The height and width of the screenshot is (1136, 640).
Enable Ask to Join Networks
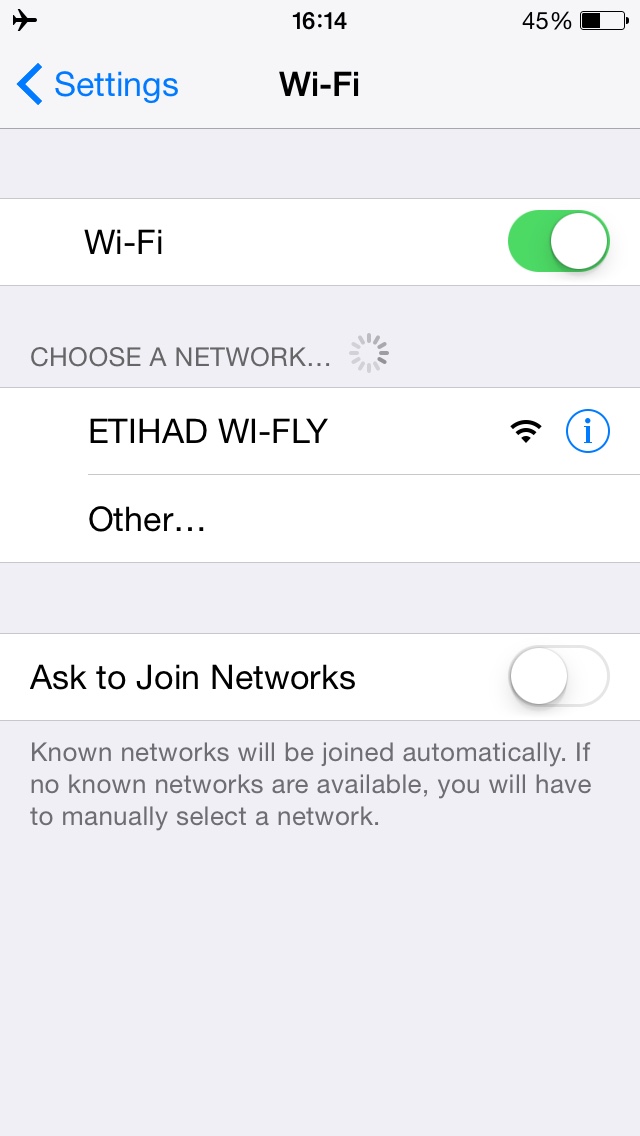[558, 677]
